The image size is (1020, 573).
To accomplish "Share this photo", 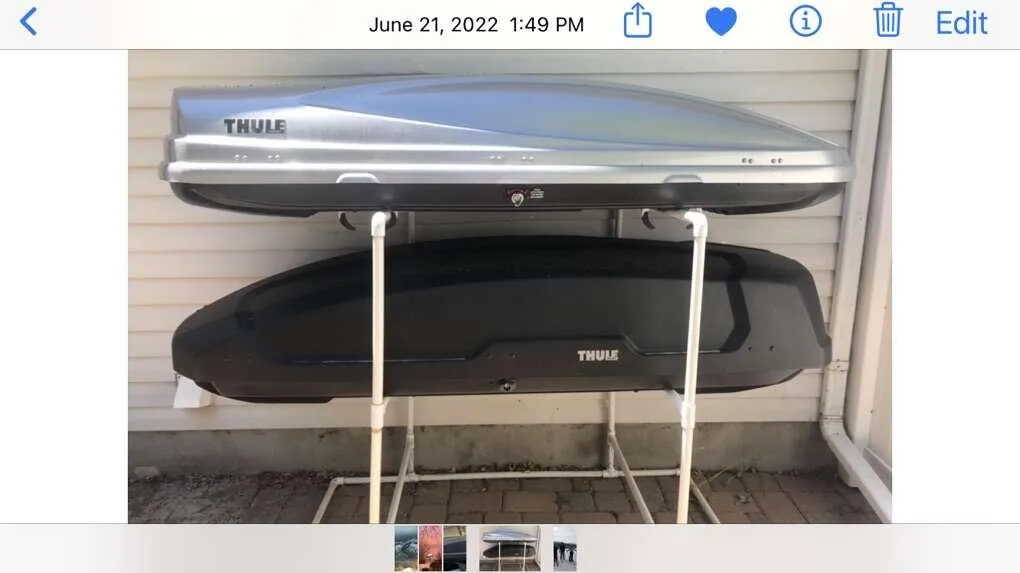I will point(637,21).
